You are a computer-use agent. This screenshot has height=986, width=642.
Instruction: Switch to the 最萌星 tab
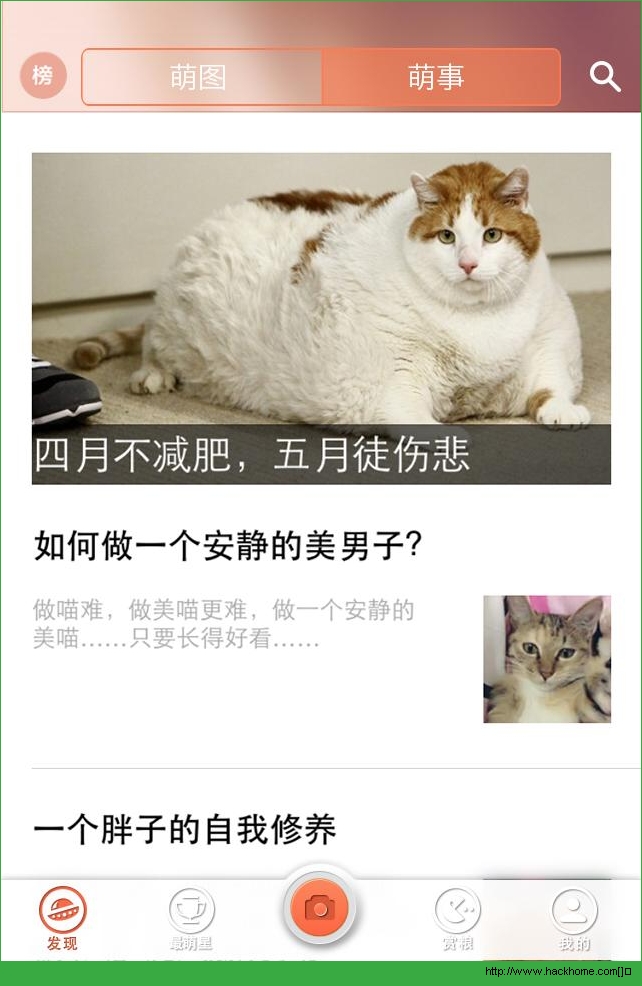tap(191, 920)
